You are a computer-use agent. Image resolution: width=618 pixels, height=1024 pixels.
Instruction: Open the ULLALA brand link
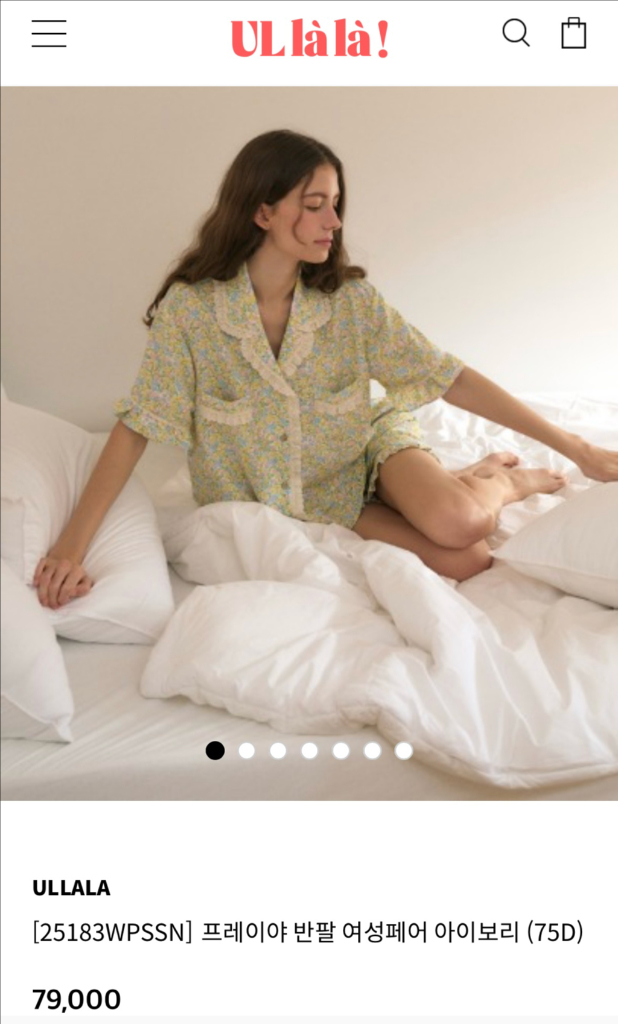(71, 888)
